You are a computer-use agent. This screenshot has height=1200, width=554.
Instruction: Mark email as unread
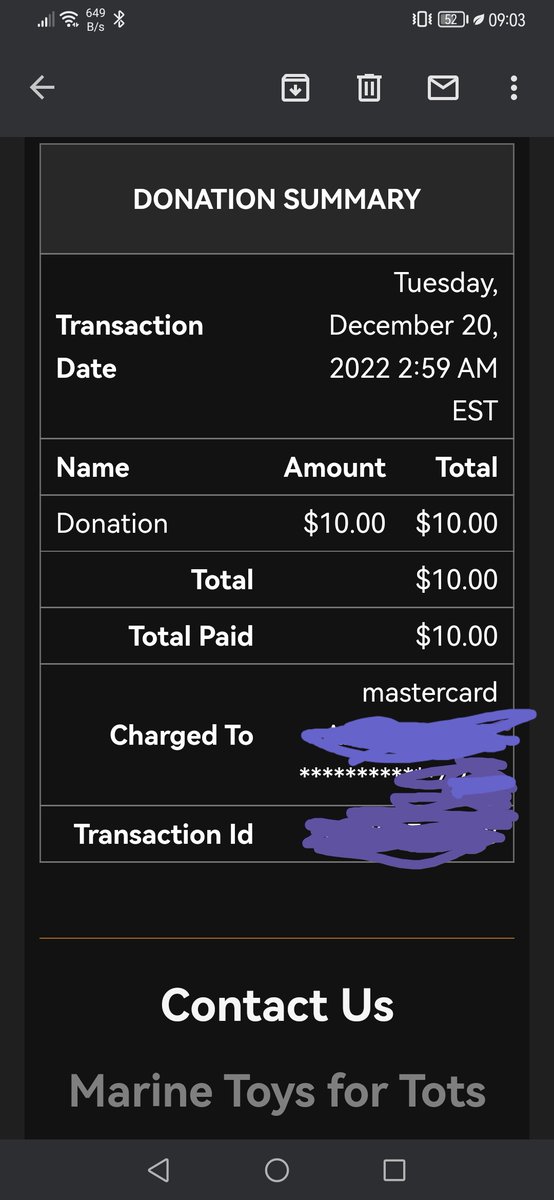point(443,88)
